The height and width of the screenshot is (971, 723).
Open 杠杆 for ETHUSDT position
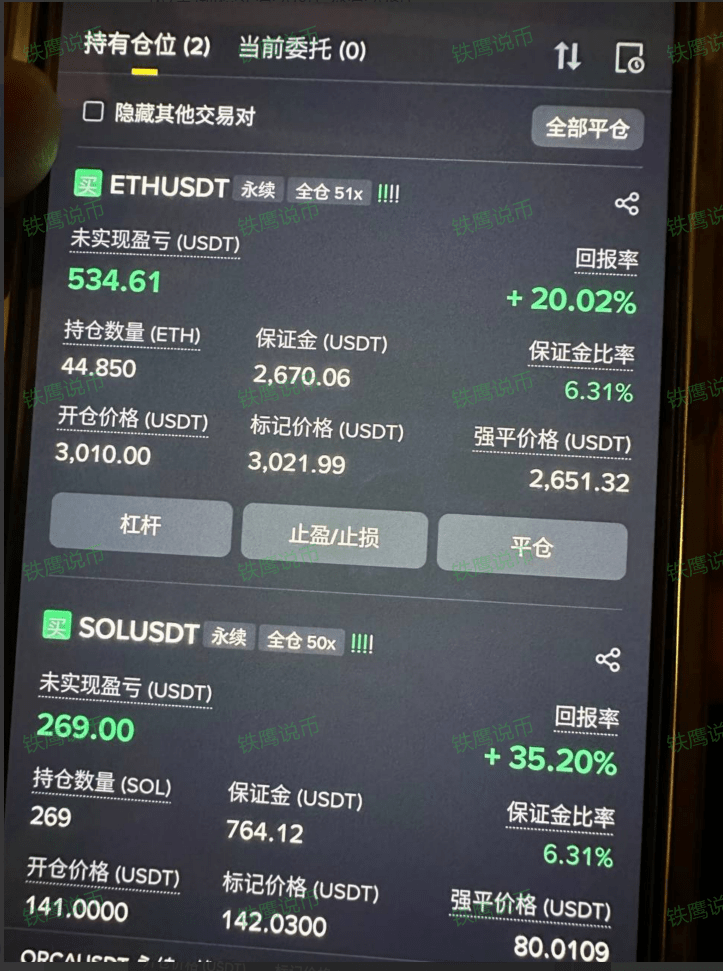click(x=141, y=525)
